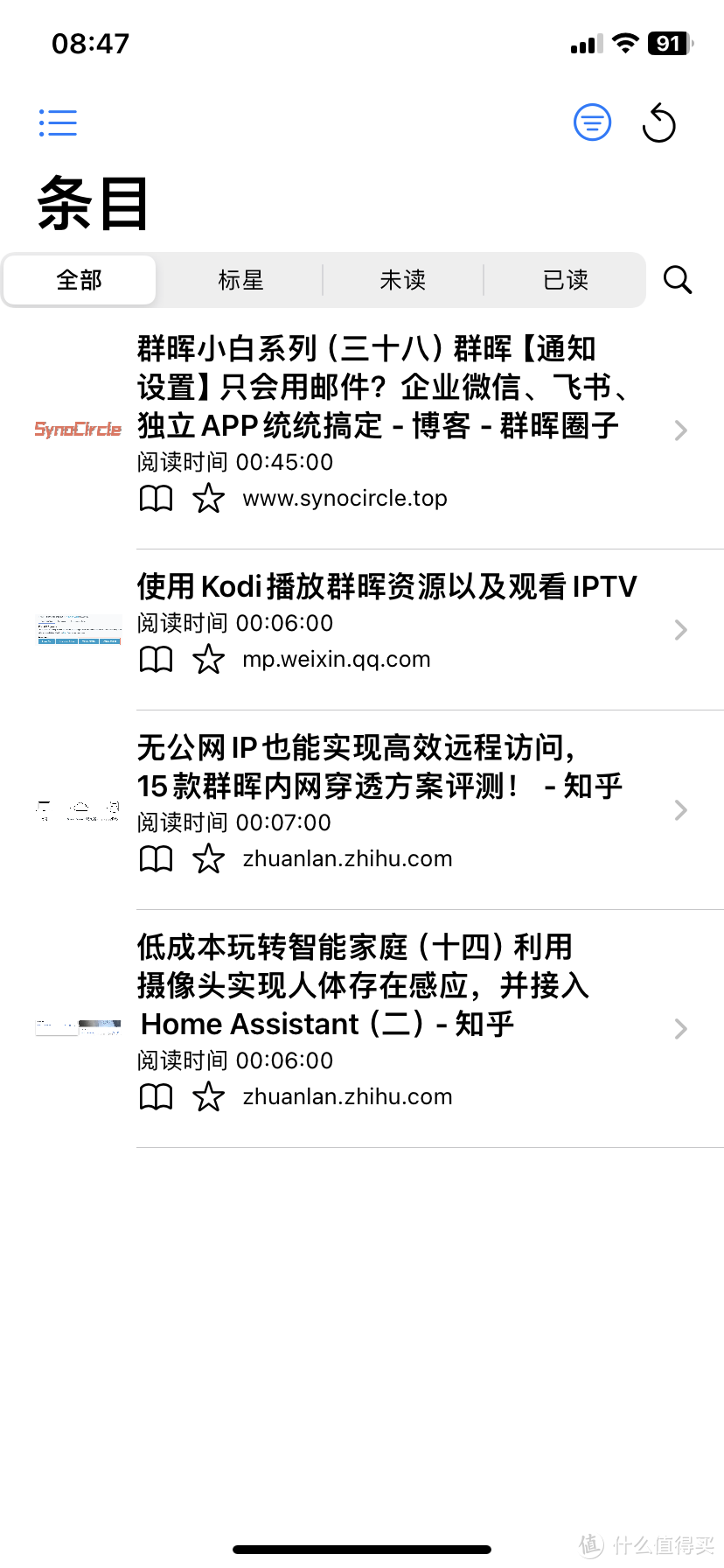Switch to the 已读 tab
This screenshot has width=724, height=1568.
point(564,280)
